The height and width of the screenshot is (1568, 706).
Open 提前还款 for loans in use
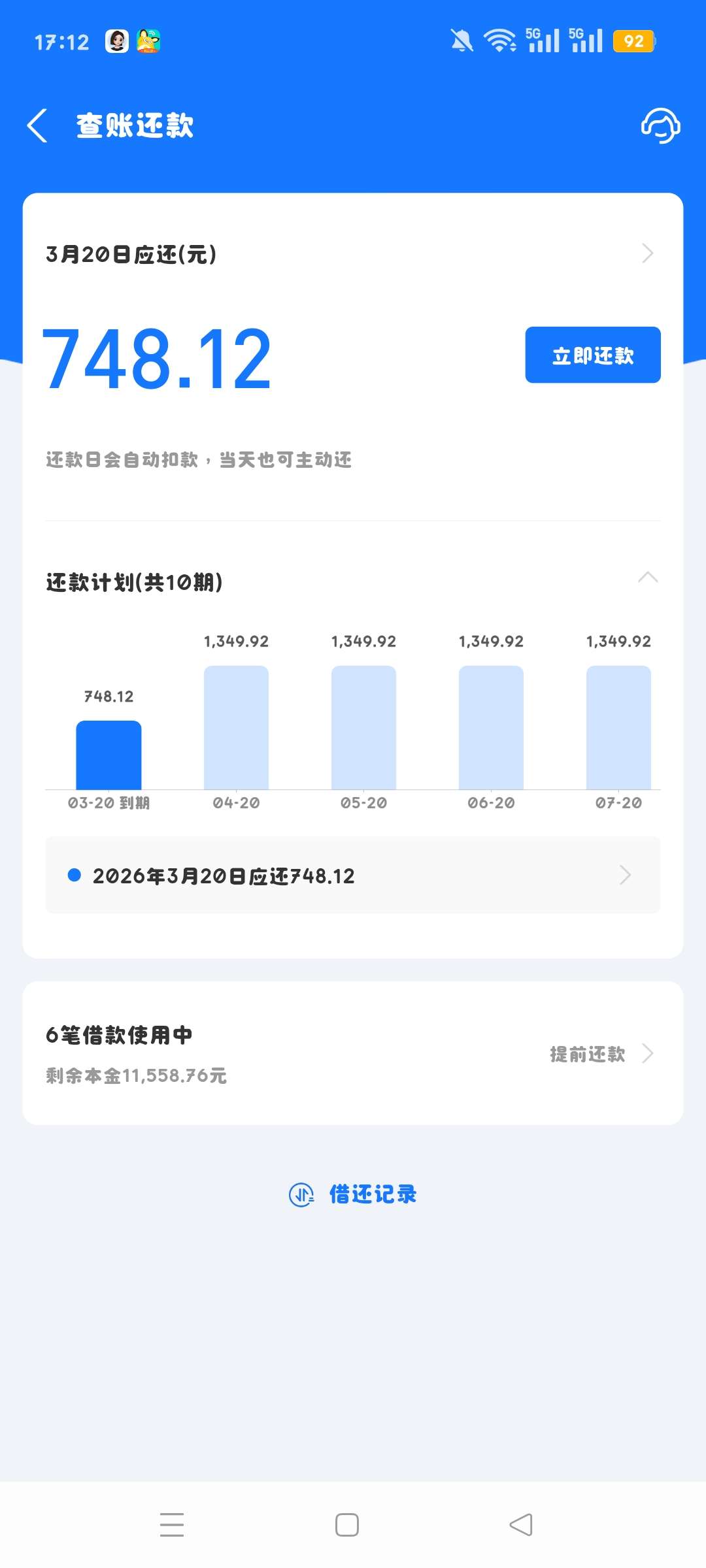pos(601,1054)
